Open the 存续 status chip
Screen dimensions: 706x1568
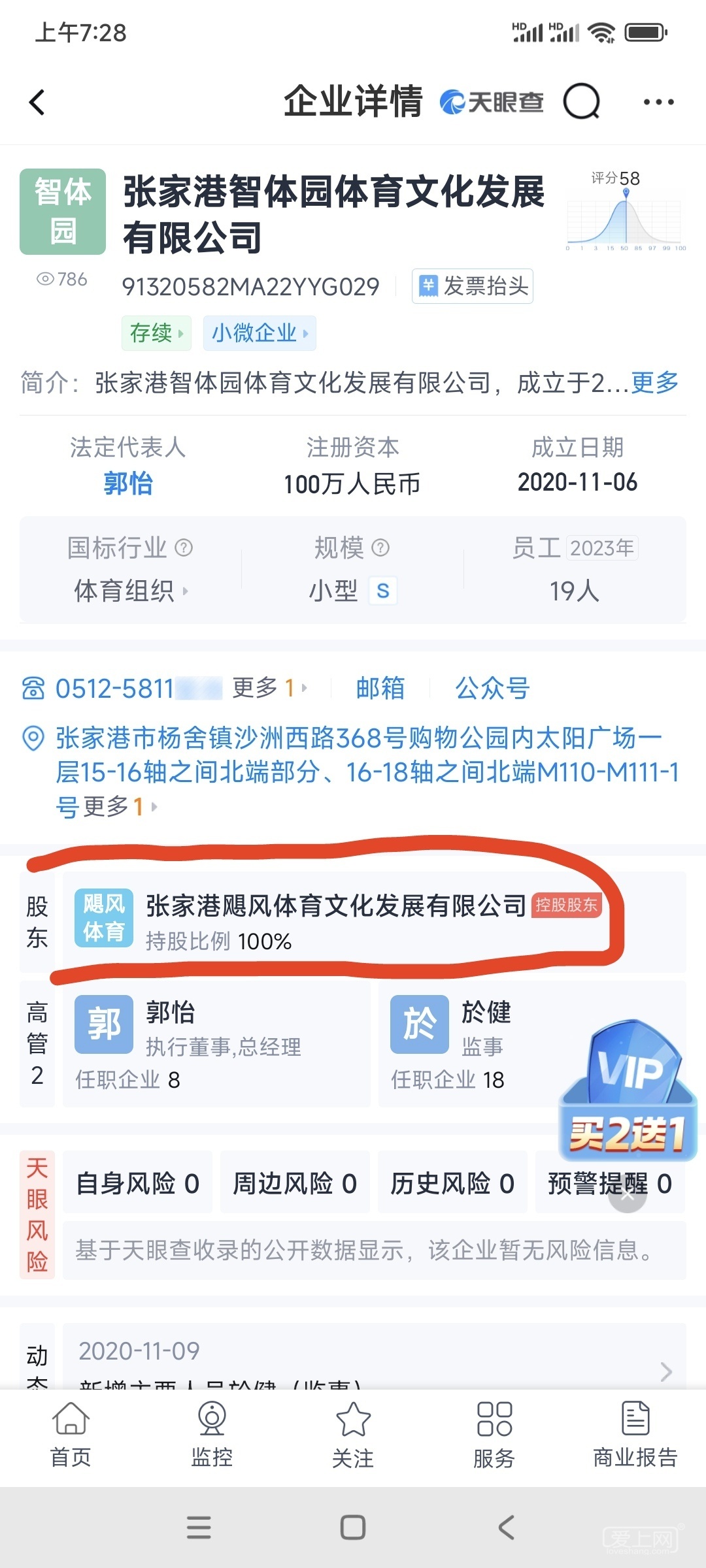coord(156,333)
